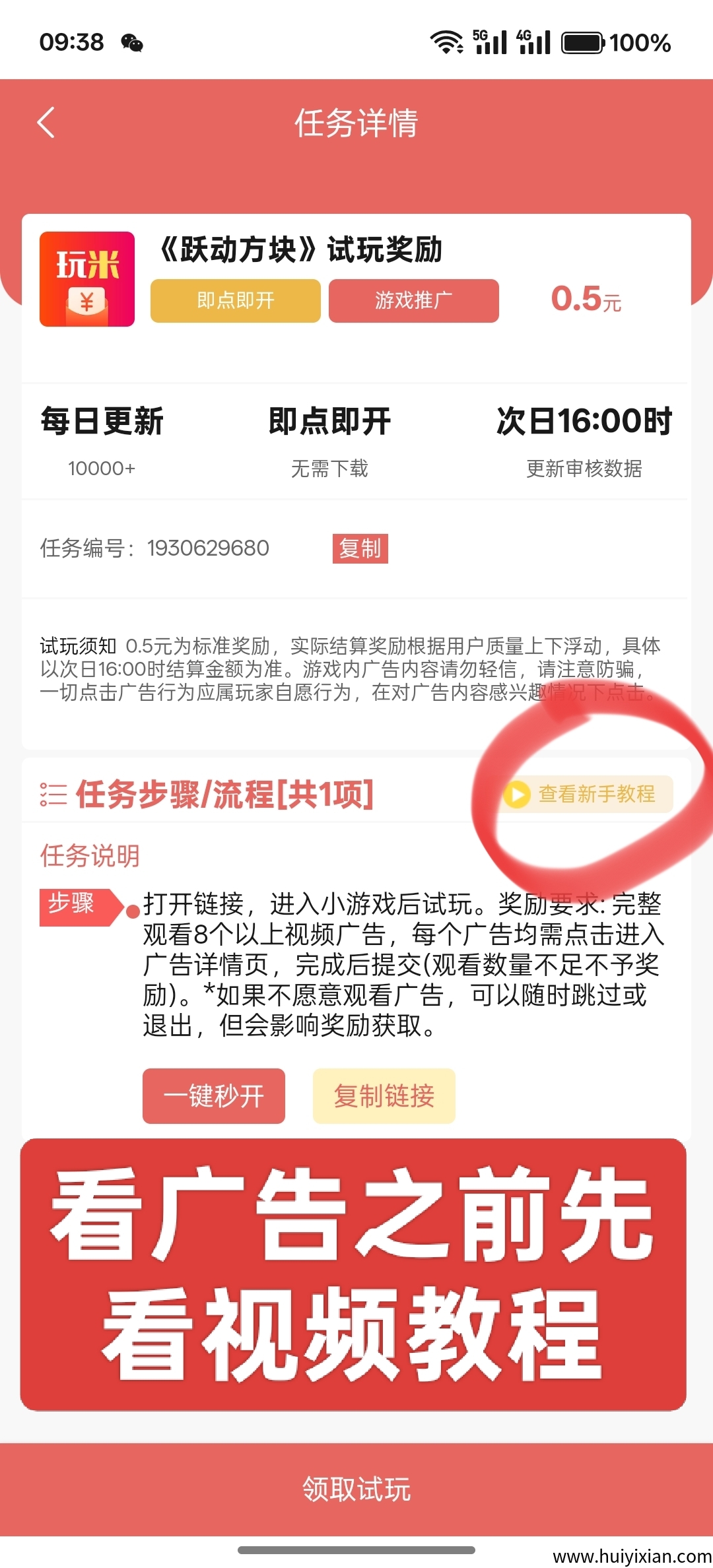Tap the 玩米 app icon
This screenshot has height=1568, width=713.
[x=86, y=278]
